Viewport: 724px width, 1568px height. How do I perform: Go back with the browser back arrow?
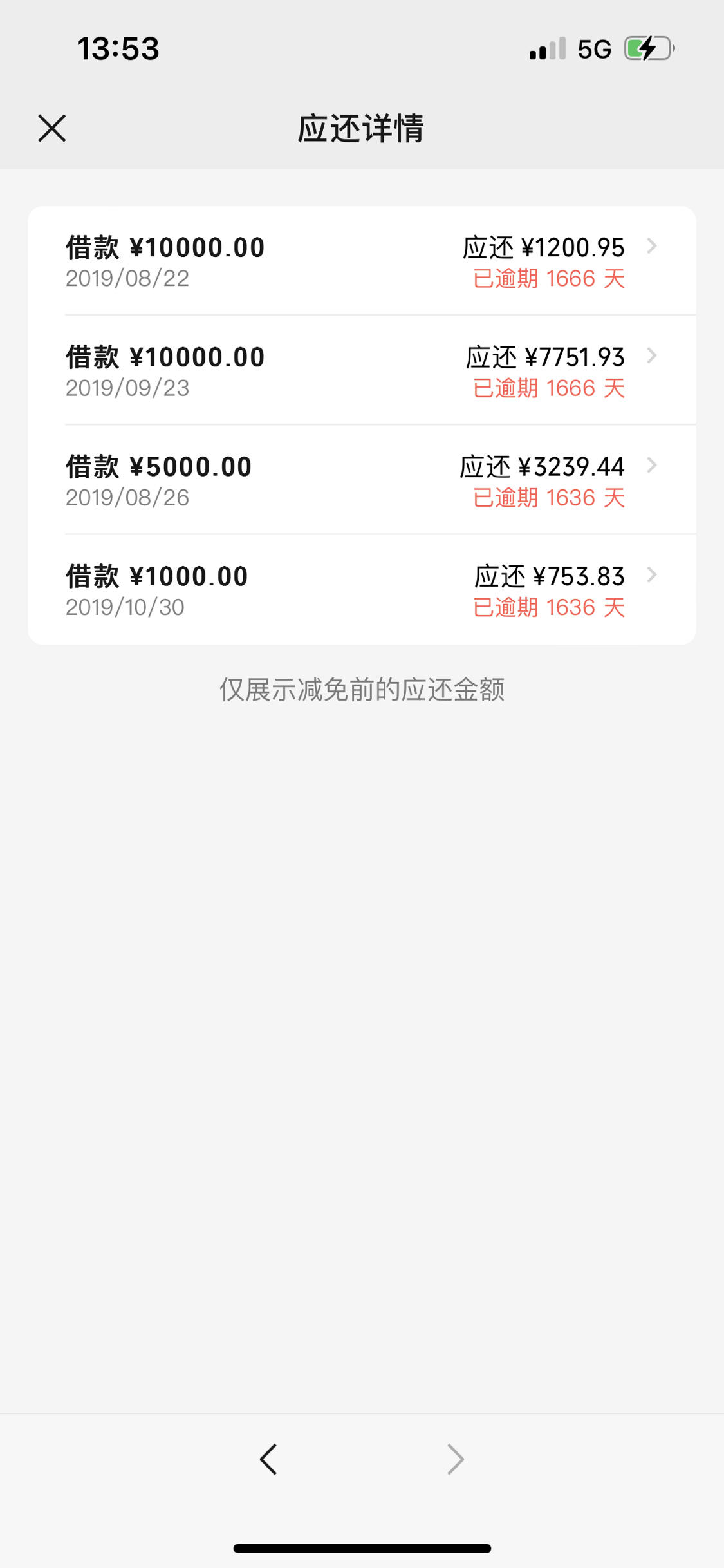click(268, 1459)
